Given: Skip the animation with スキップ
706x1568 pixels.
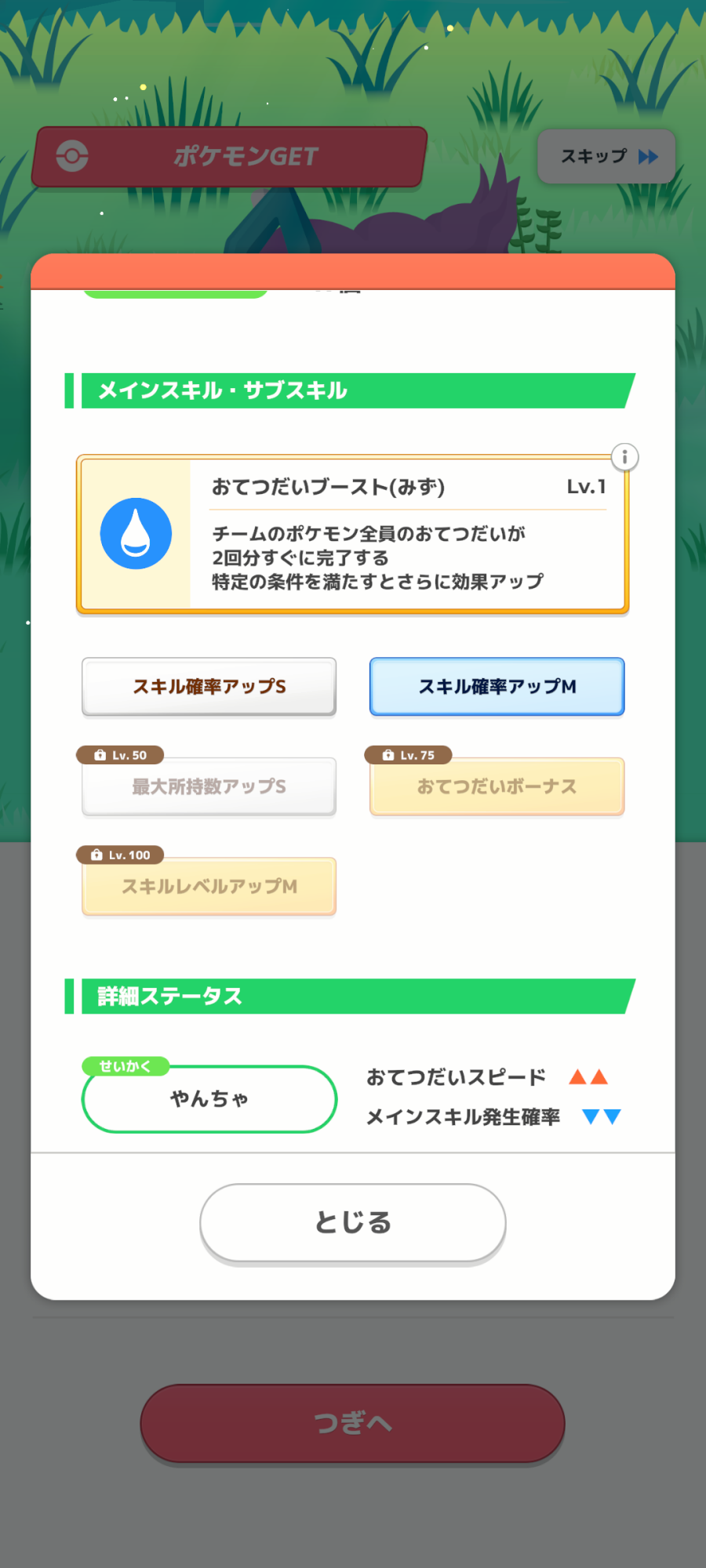Looking at the screenshot, I should 606,156.
